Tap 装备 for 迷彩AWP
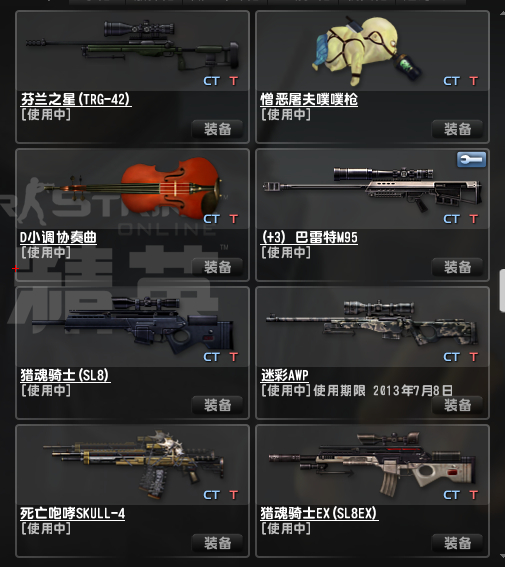The image size is (505, 567). click(x=457, y=405)
